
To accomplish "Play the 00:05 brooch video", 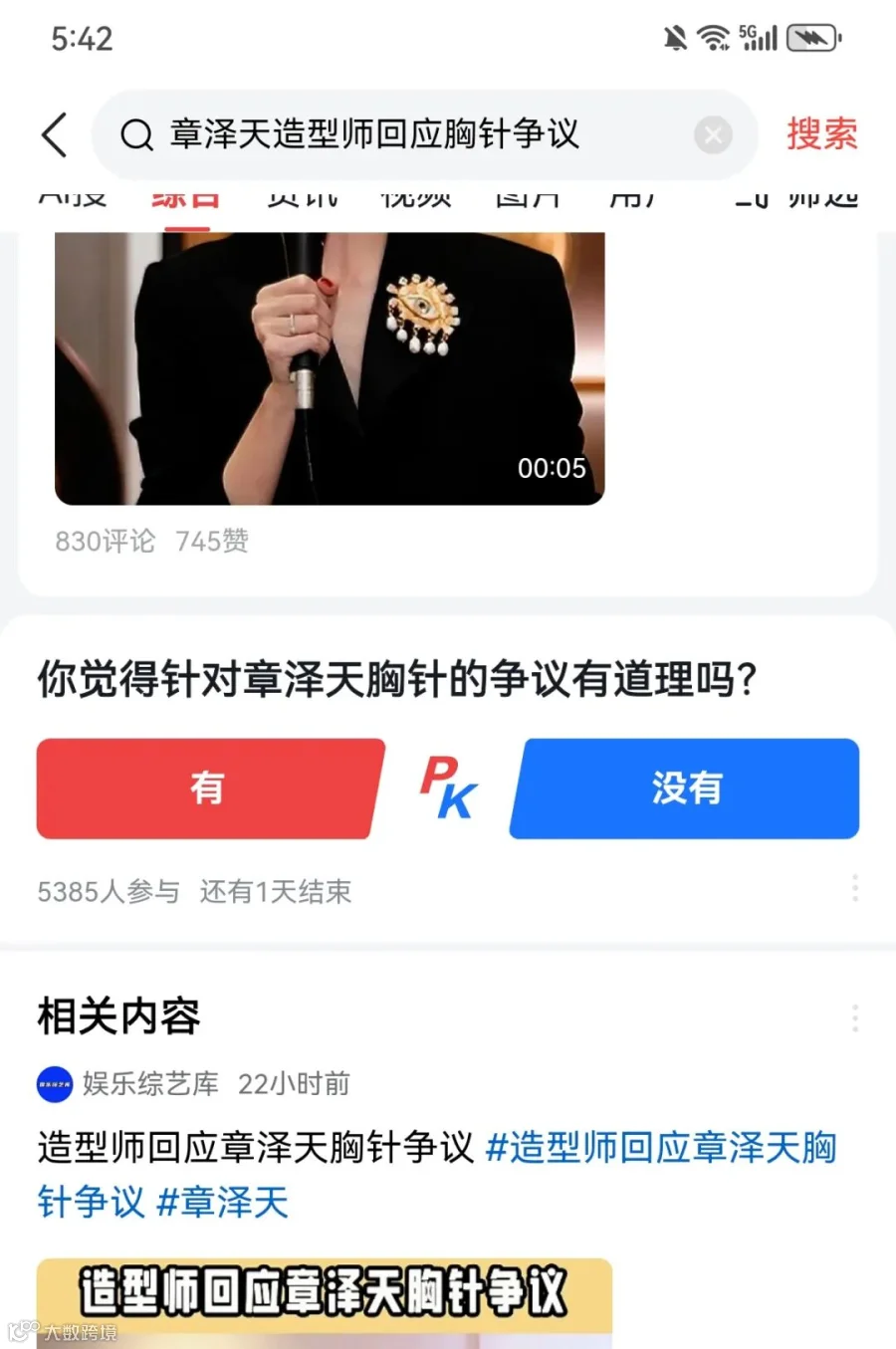I will 330,368.
